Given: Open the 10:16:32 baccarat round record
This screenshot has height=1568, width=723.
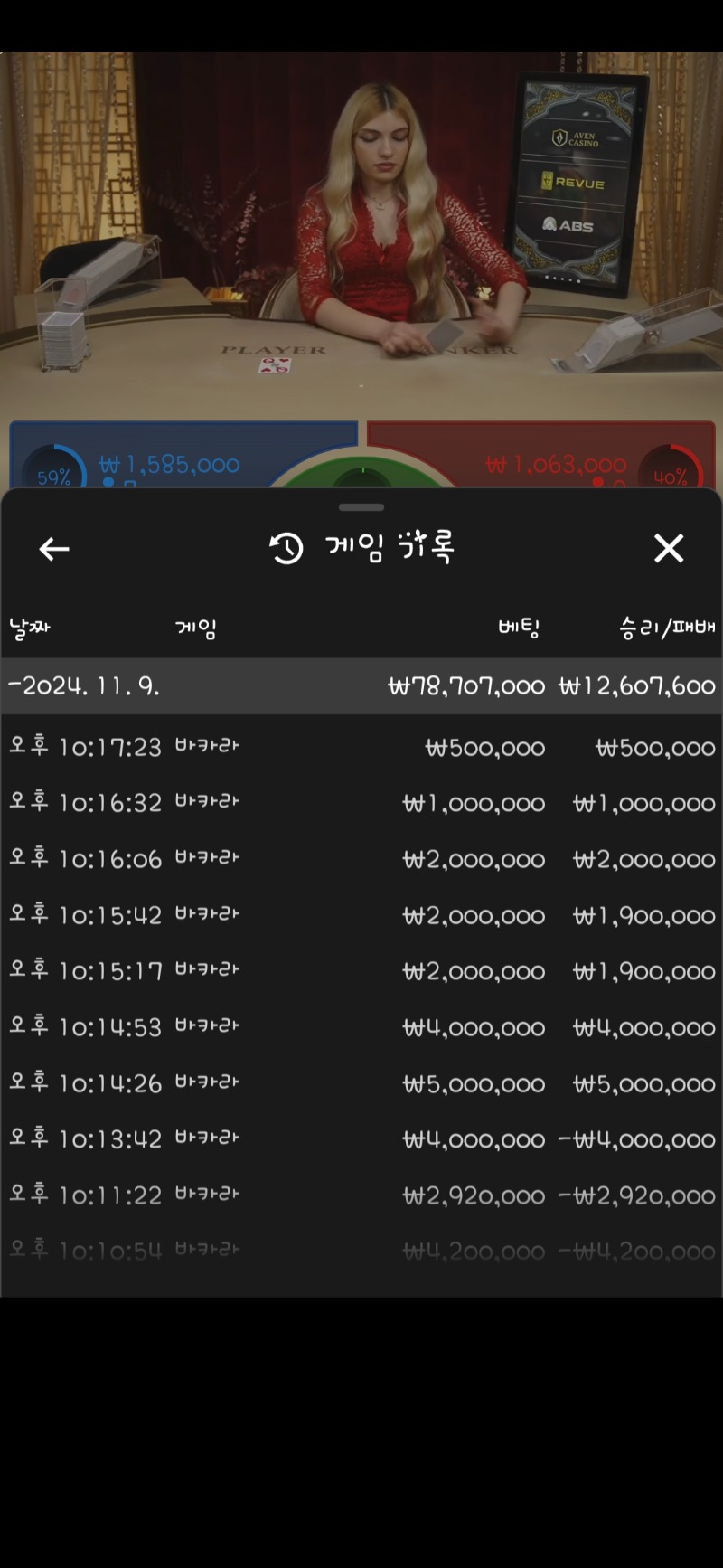Looking at the screenshot, I should 361,804.
